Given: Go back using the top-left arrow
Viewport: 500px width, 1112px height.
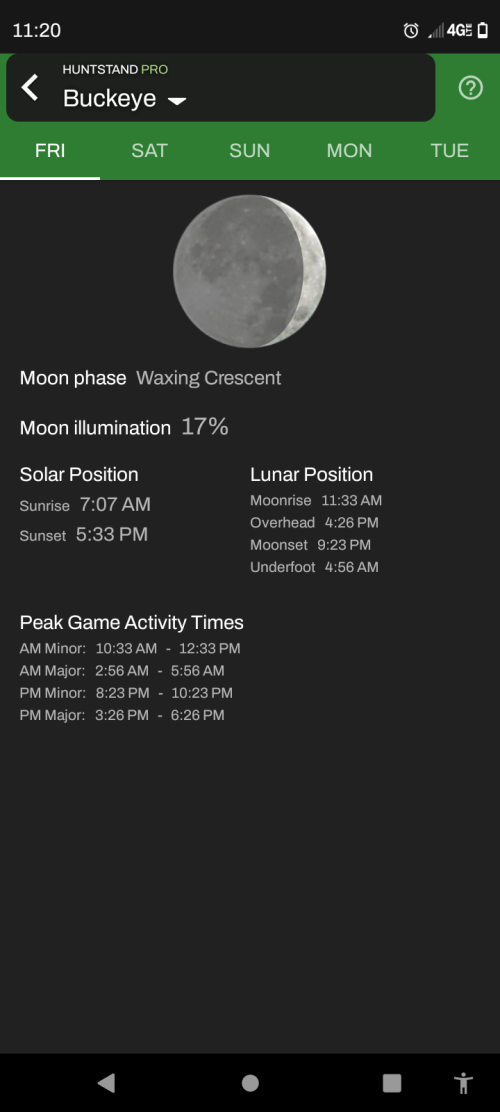Looking at the screenshot, I should point(30,88).
